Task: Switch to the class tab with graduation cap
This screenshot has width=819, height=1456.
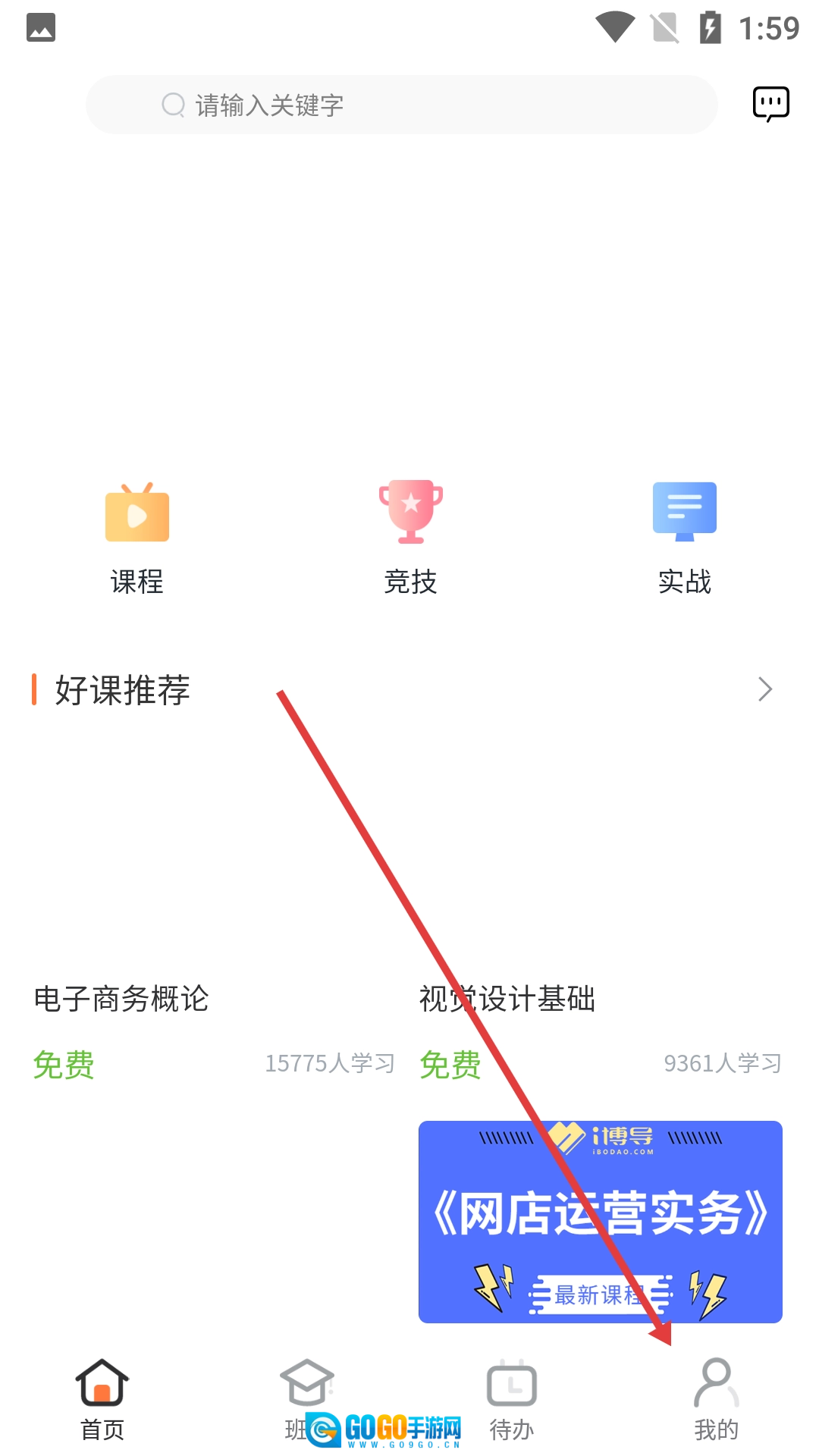Action: [307, 1399]
